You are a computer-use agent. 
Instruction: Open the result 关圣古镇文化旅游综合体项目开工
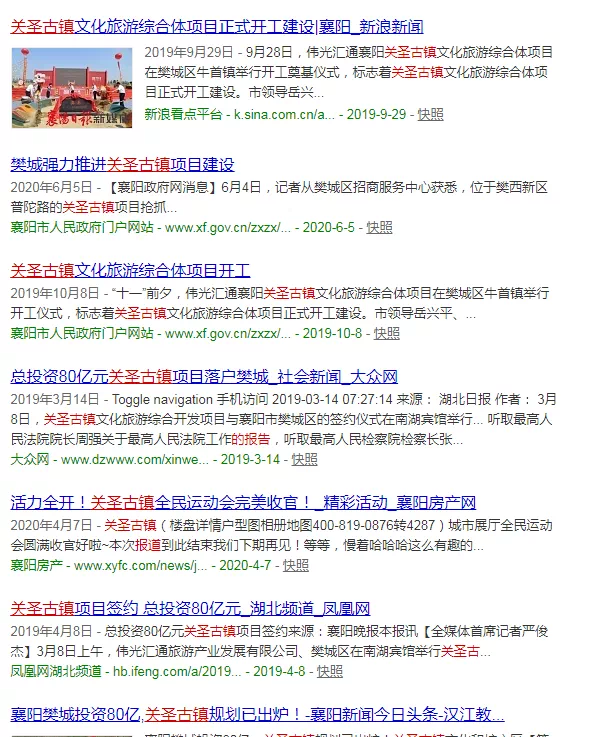[130, 271]
